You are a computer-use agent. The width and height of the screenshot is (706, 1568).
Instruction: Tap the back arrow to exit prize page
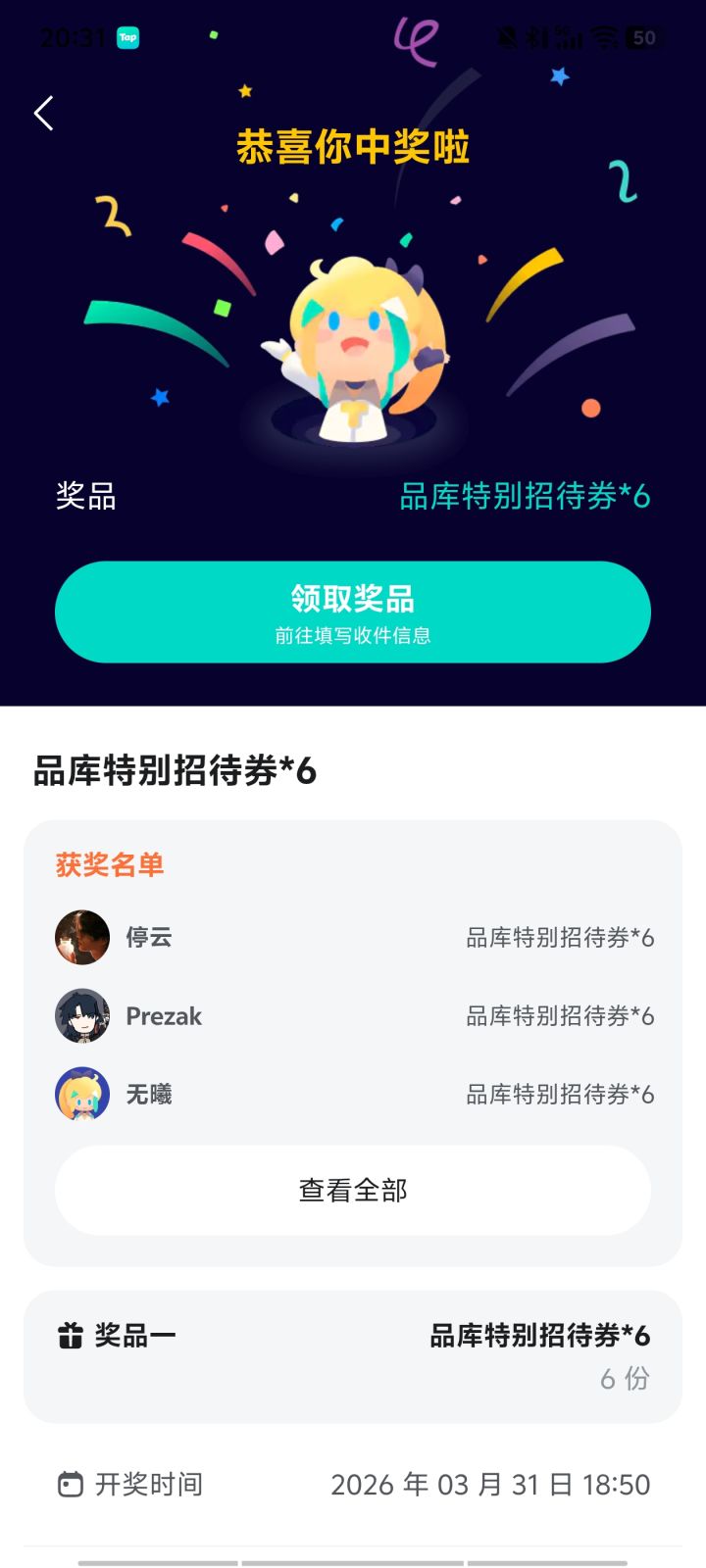pyautogui.click(x=42, y=113)
